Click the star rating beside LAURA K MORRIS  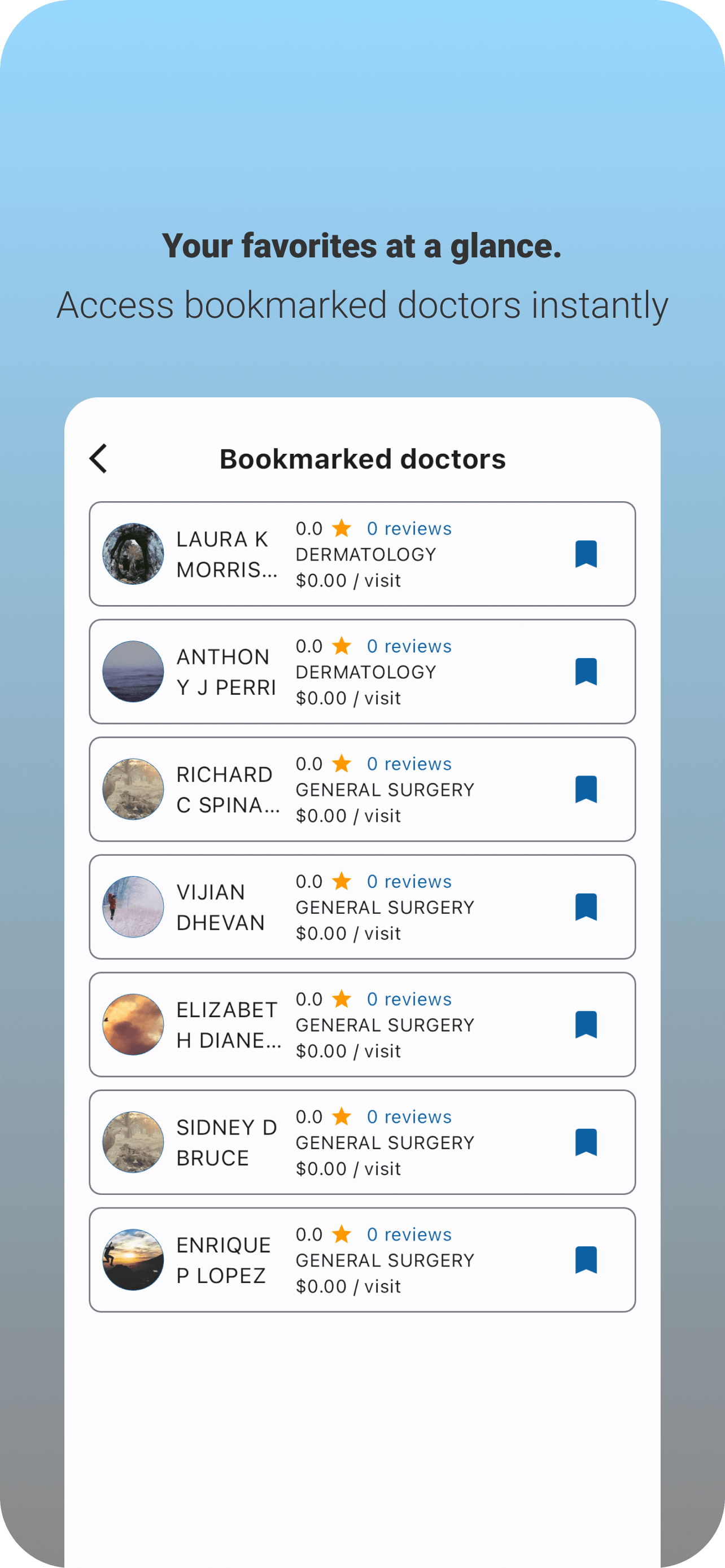341,528
